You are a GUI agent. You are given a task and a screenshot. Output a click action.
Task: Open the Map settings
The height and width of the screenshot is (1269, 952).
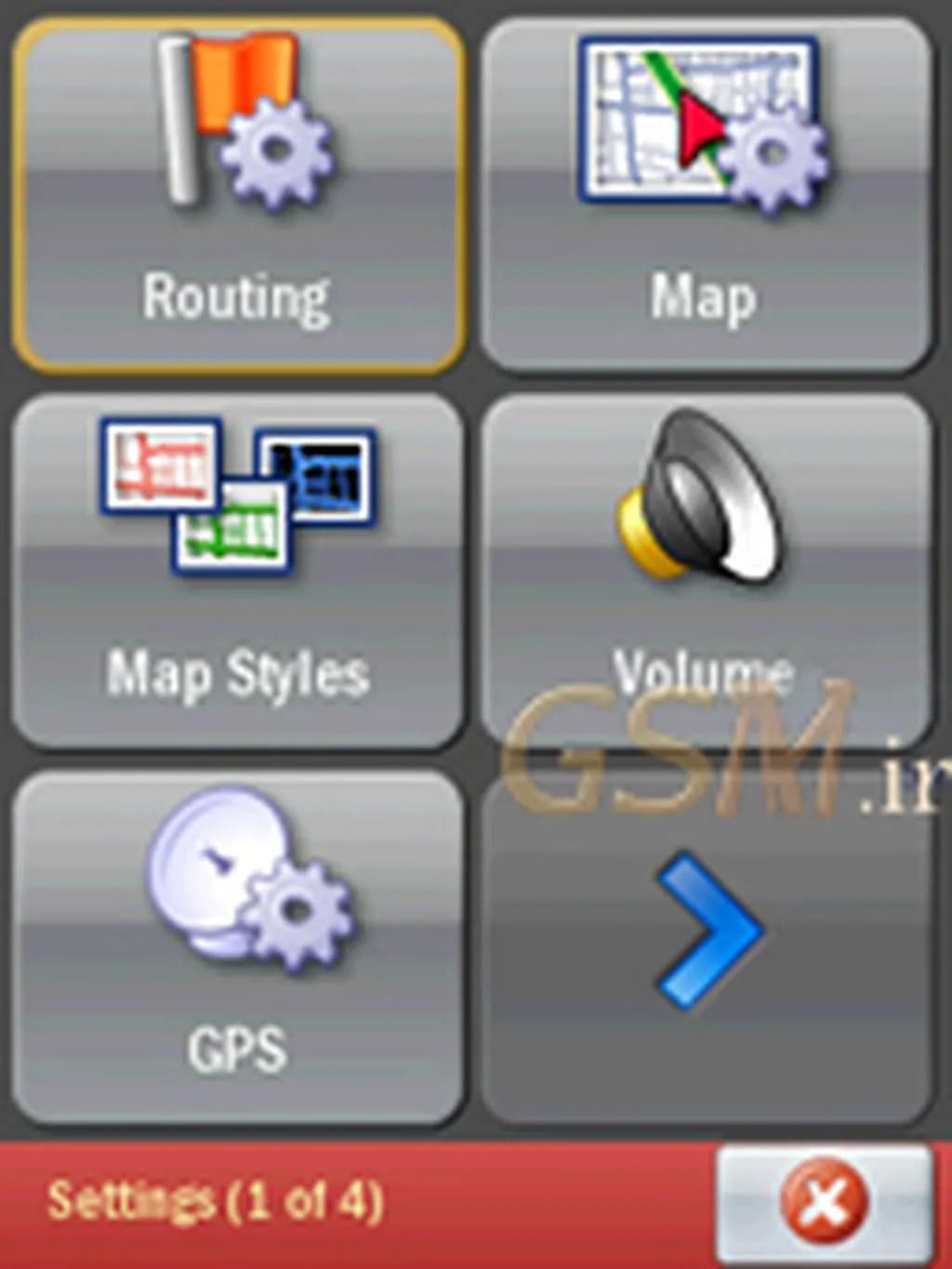click(707, 195)
